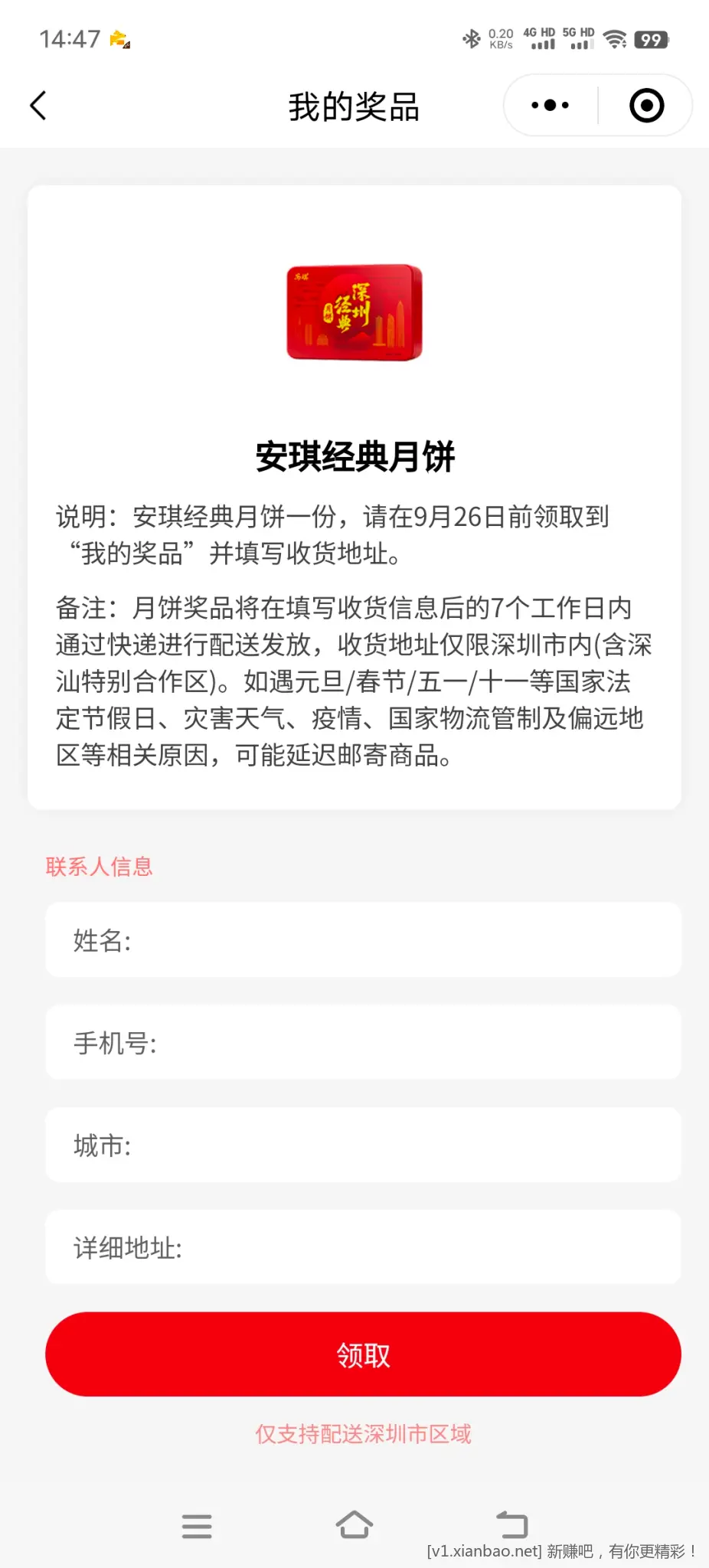Select the 城市 city field
This screenshot has width=709, height=1568.
[363, 1145]
